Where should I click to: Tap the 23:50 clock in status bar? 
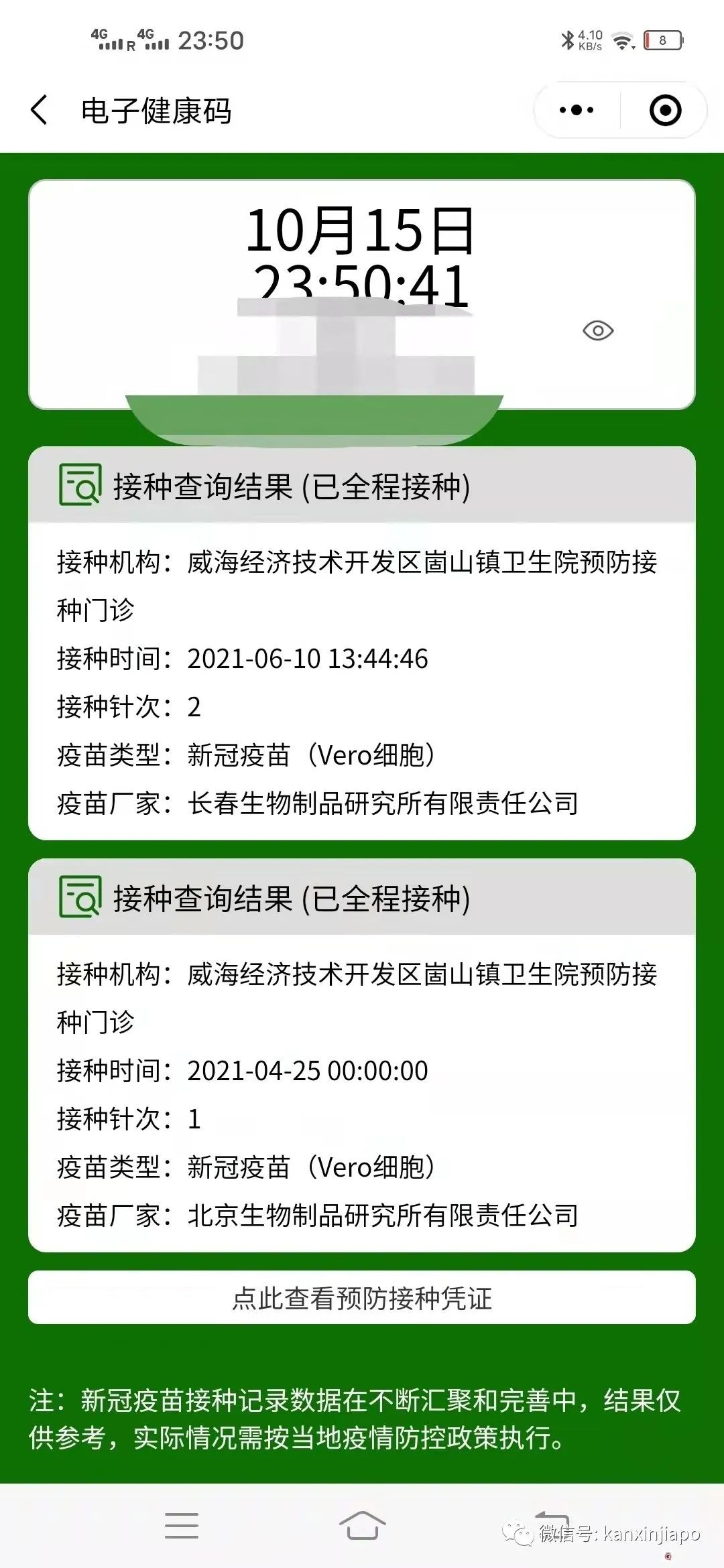210,40
